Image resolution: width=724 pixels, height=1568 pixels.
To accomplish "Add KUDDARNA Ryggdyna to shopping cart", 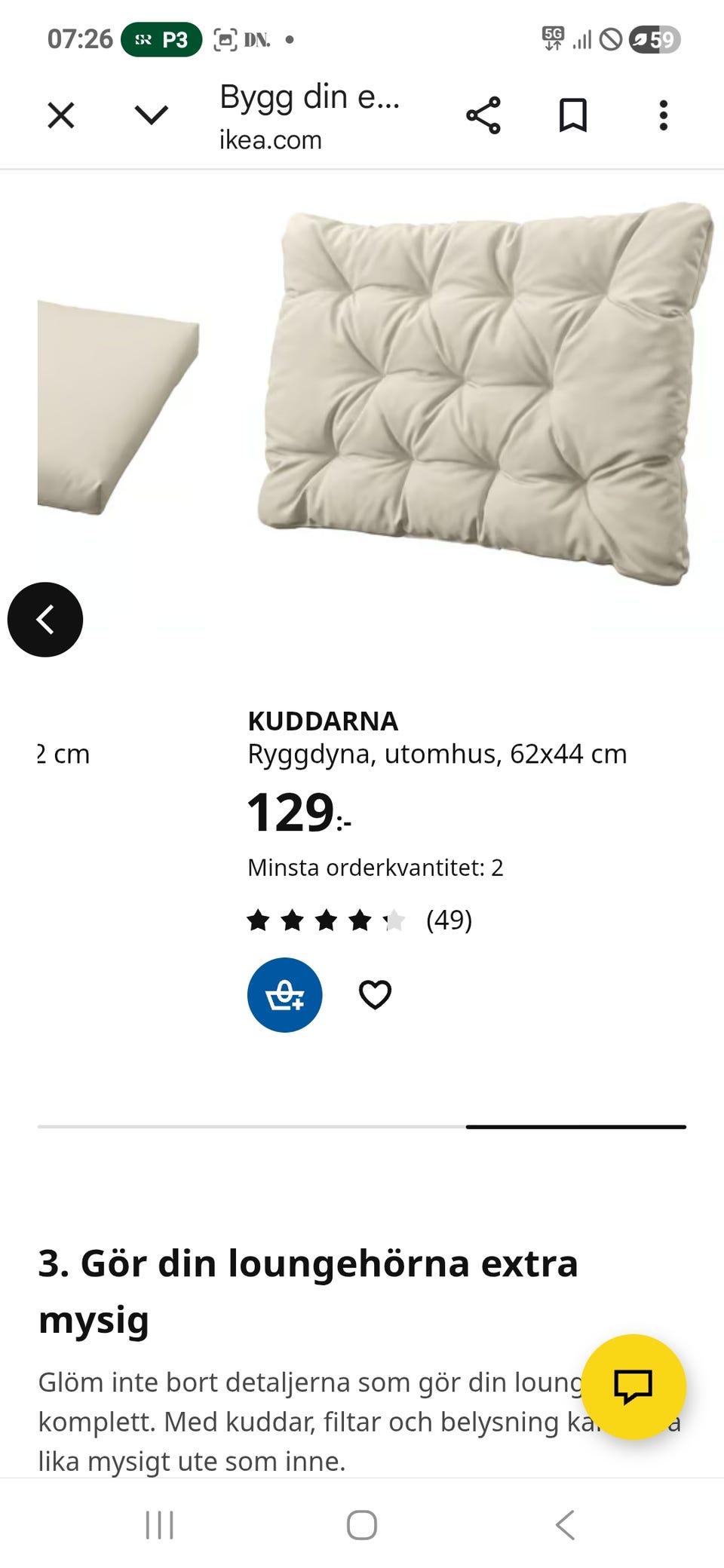I will coord(285,995).
